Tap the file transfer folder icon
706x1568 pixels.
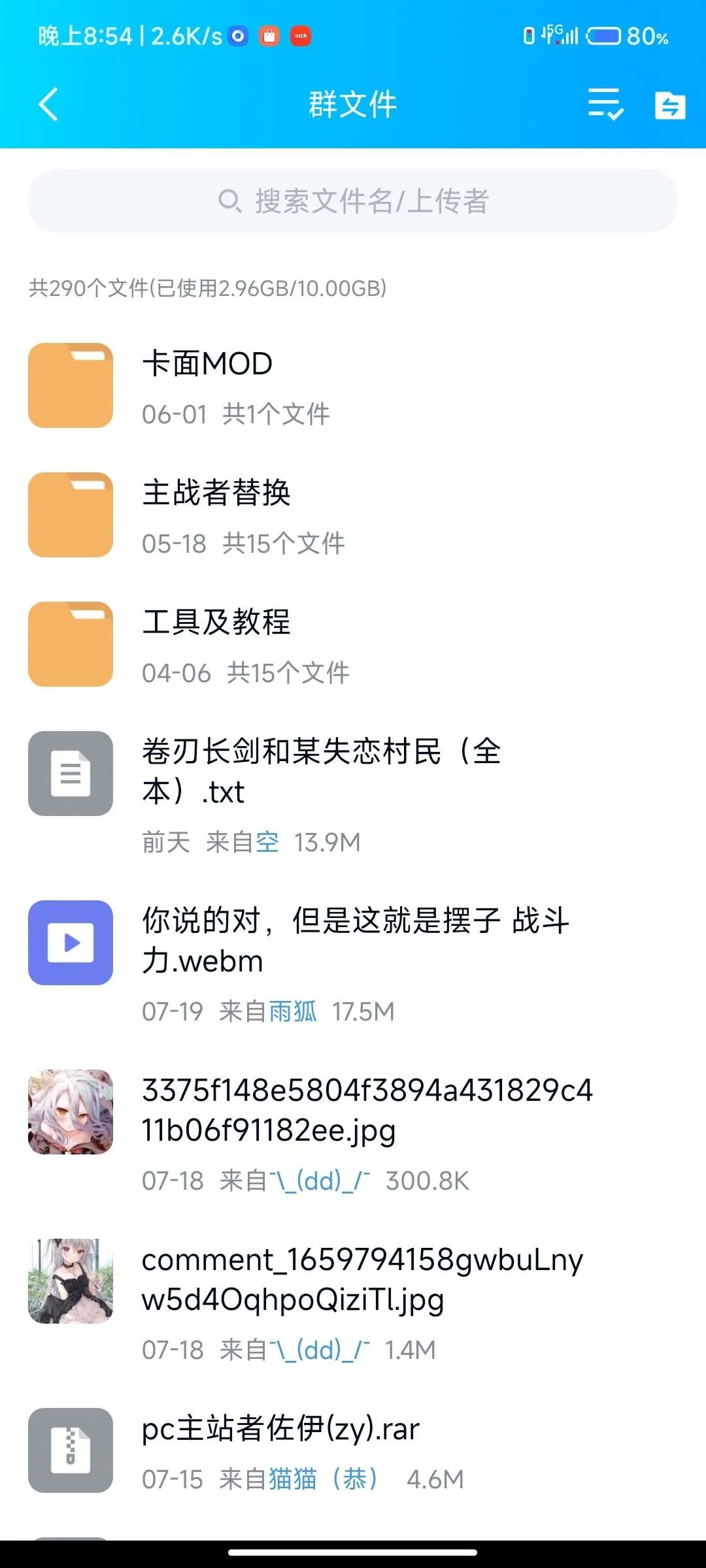click(x=670, y=105)
